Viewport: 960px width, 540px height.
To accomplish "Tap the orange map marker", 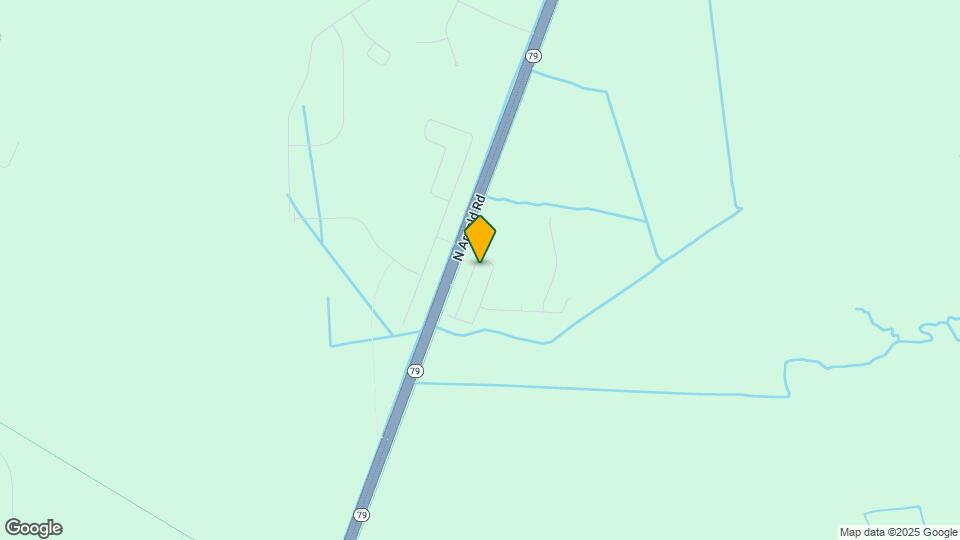I will point(480,238).
